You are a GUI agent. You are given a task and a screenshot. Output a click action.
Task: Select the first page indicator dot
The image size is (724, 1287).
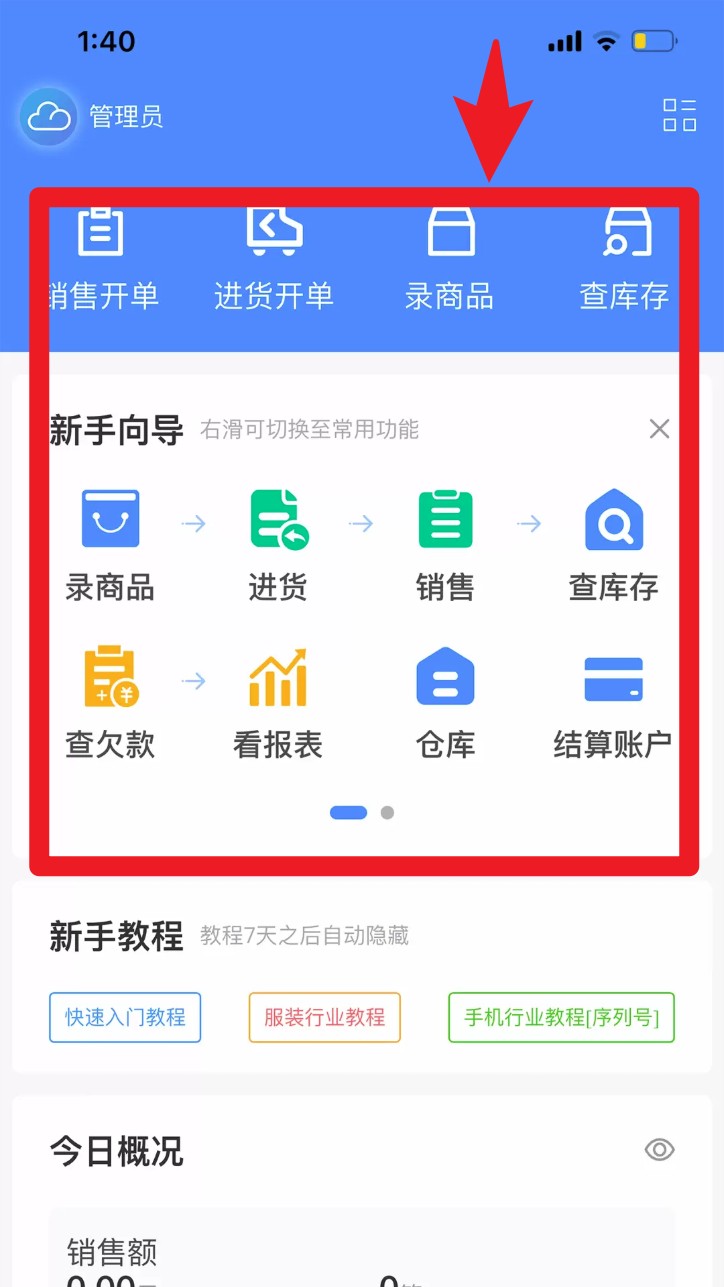click(347, 813)
